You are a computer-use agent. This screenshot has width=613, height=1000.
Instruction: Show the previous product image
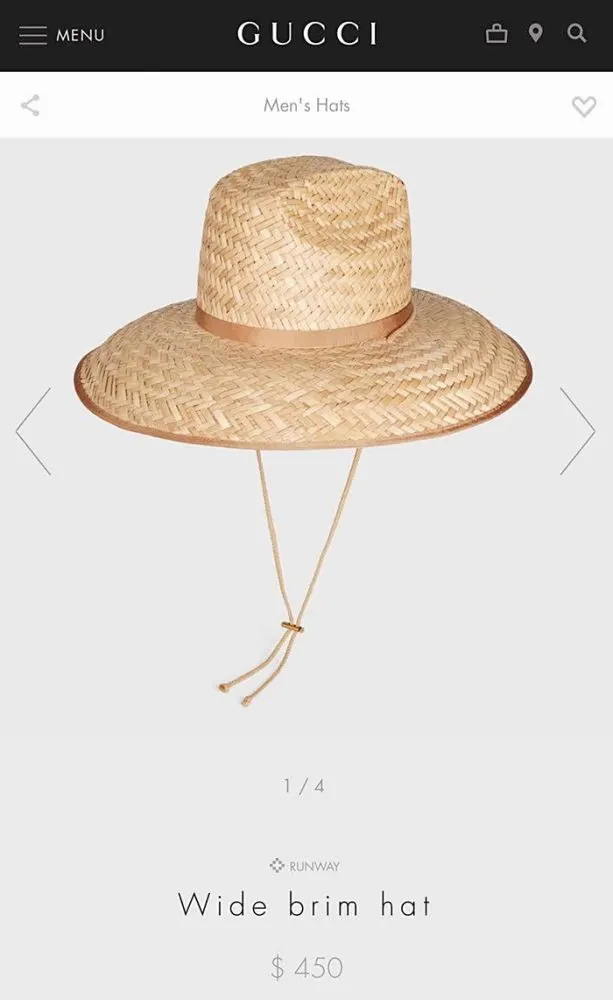click(x=33, y=431)
